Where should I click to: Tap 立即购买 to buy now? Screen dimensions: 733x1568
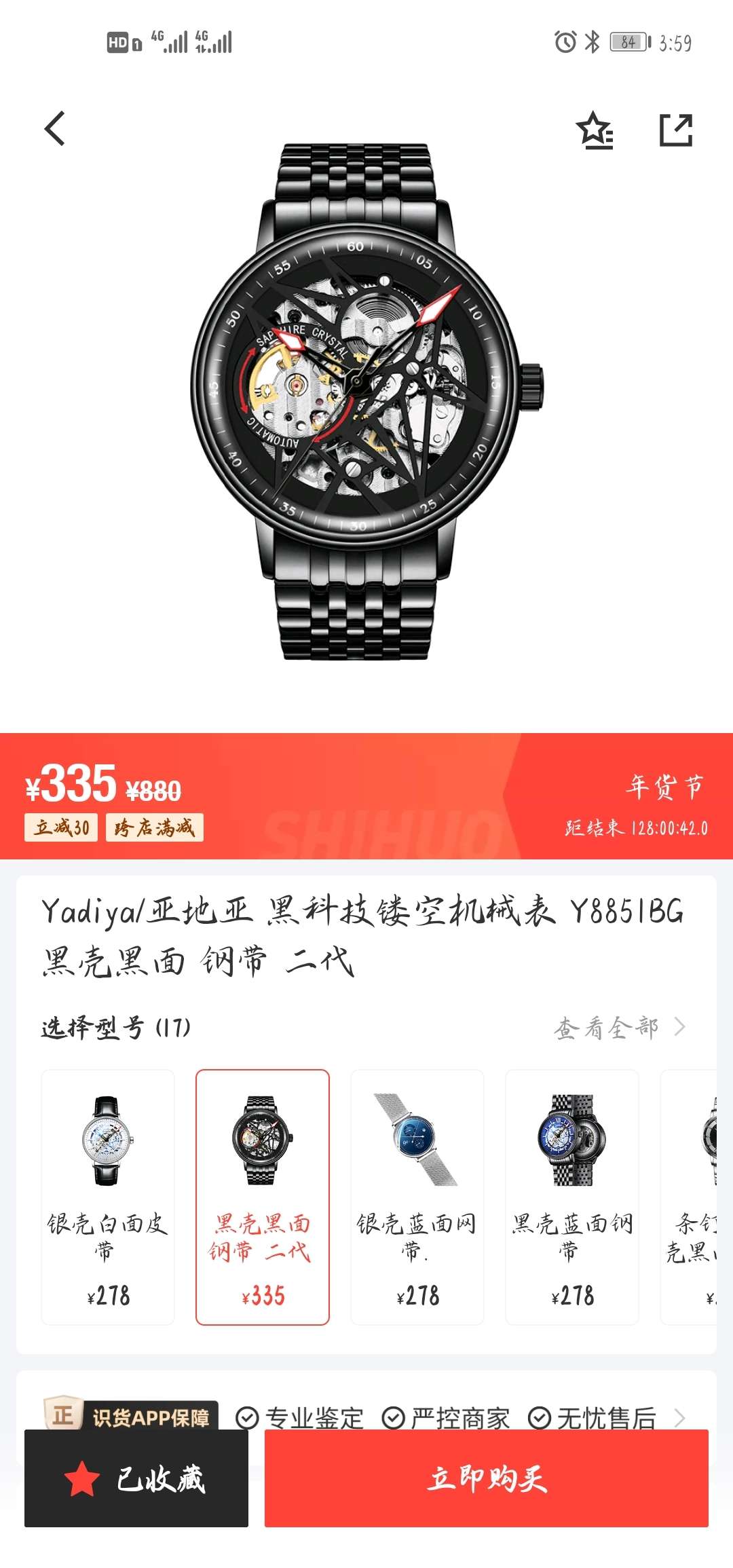486,1478
